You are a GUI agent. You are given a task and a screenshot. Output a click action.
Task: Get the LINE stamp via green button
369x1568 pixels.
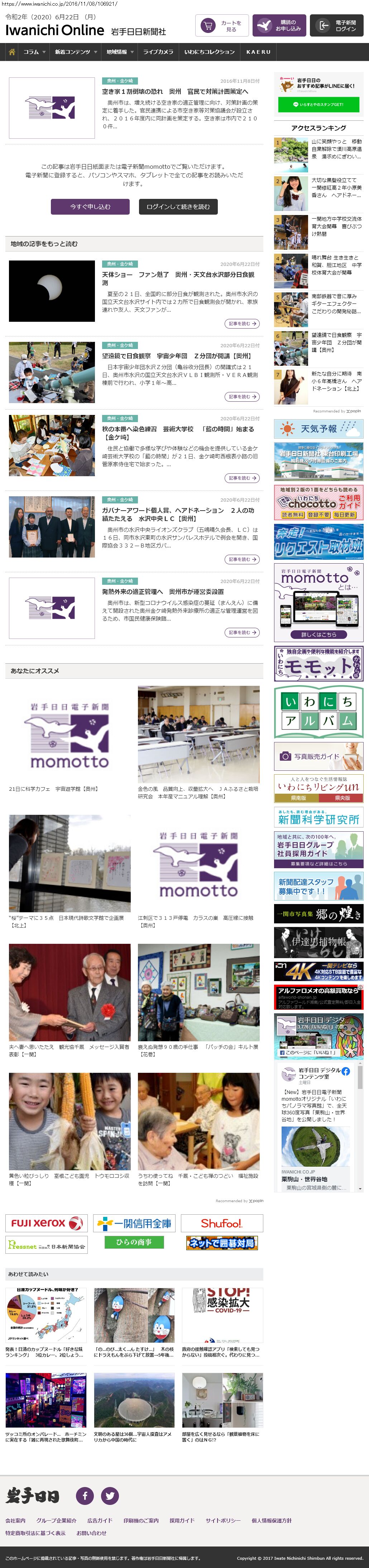coord(318,105)
